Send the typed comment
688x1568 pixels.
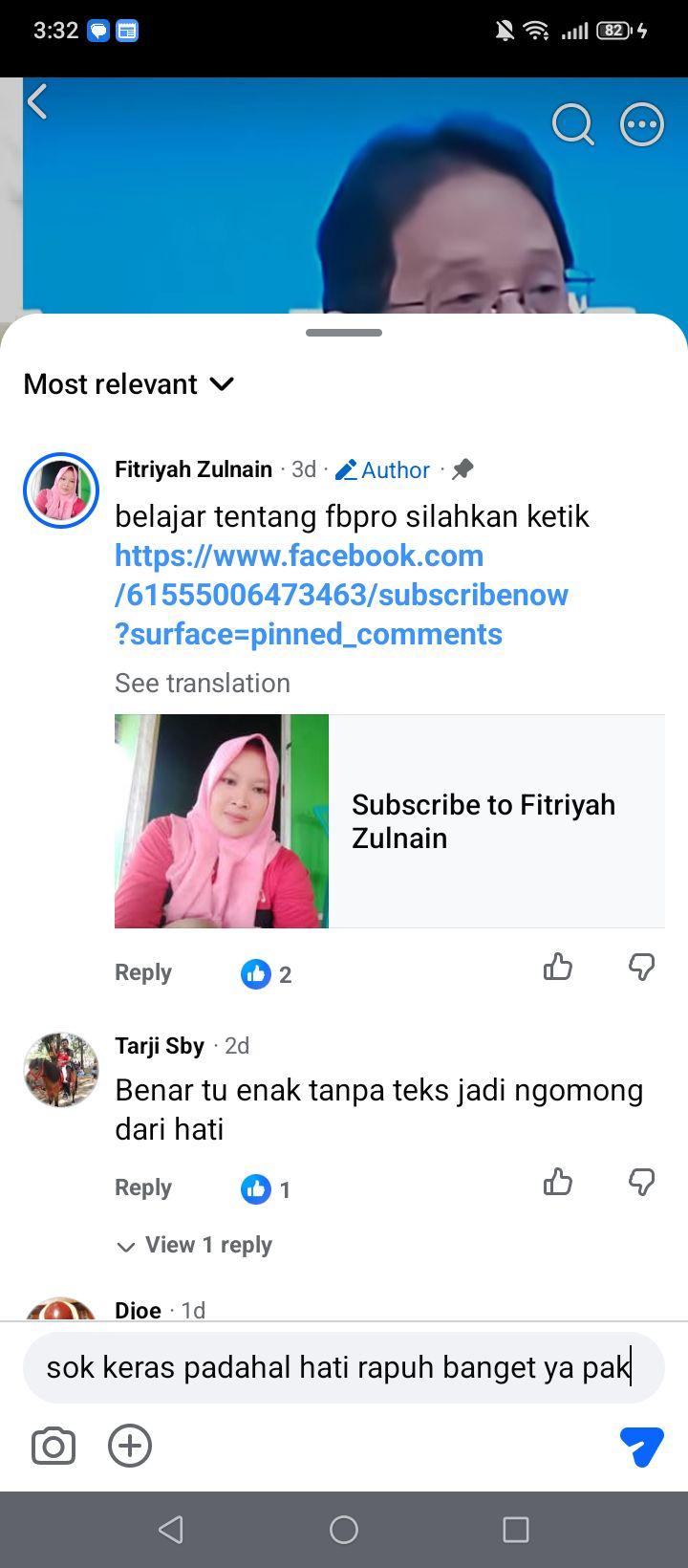[x=642, y=1447]
